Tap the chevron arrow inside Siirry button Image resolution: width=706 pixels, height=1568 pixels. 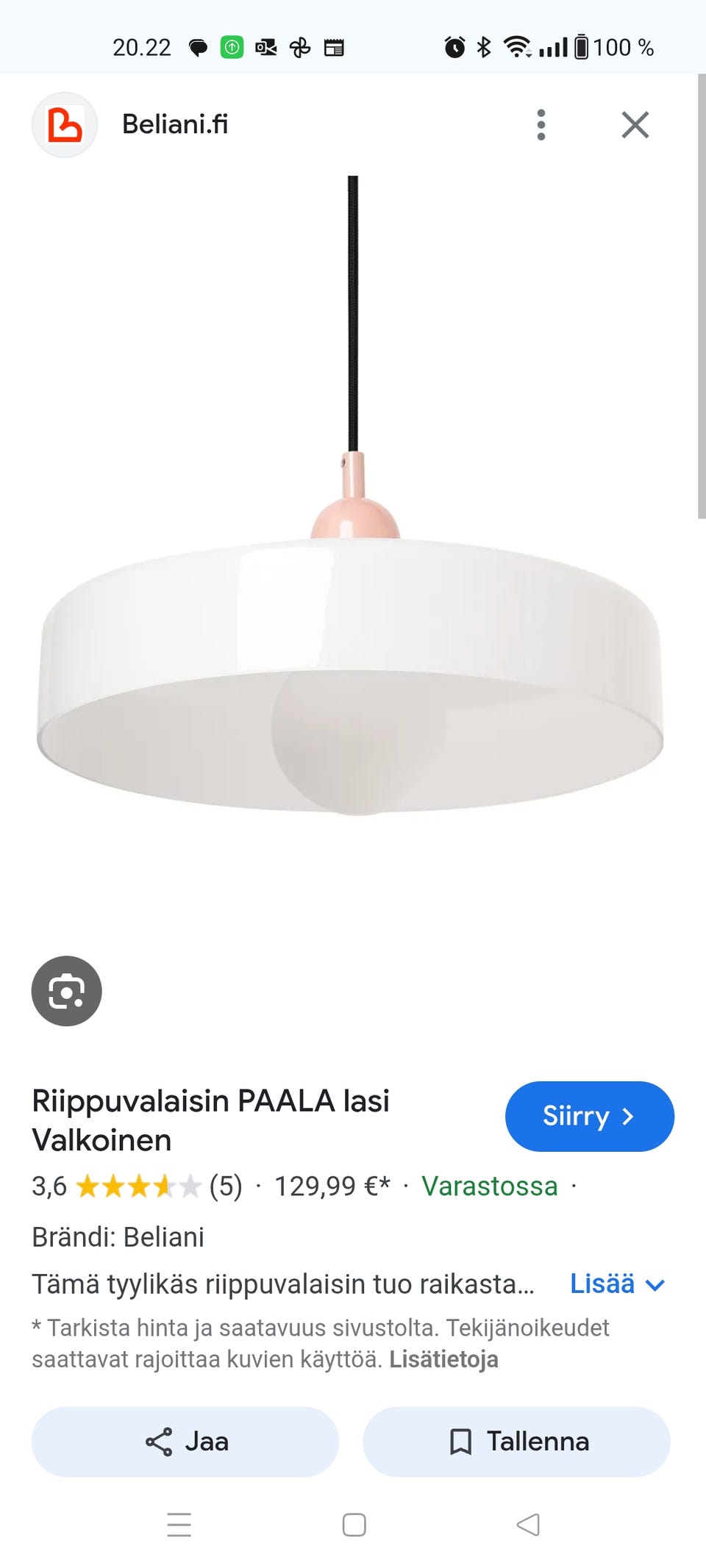click(x=629, y=1116)
